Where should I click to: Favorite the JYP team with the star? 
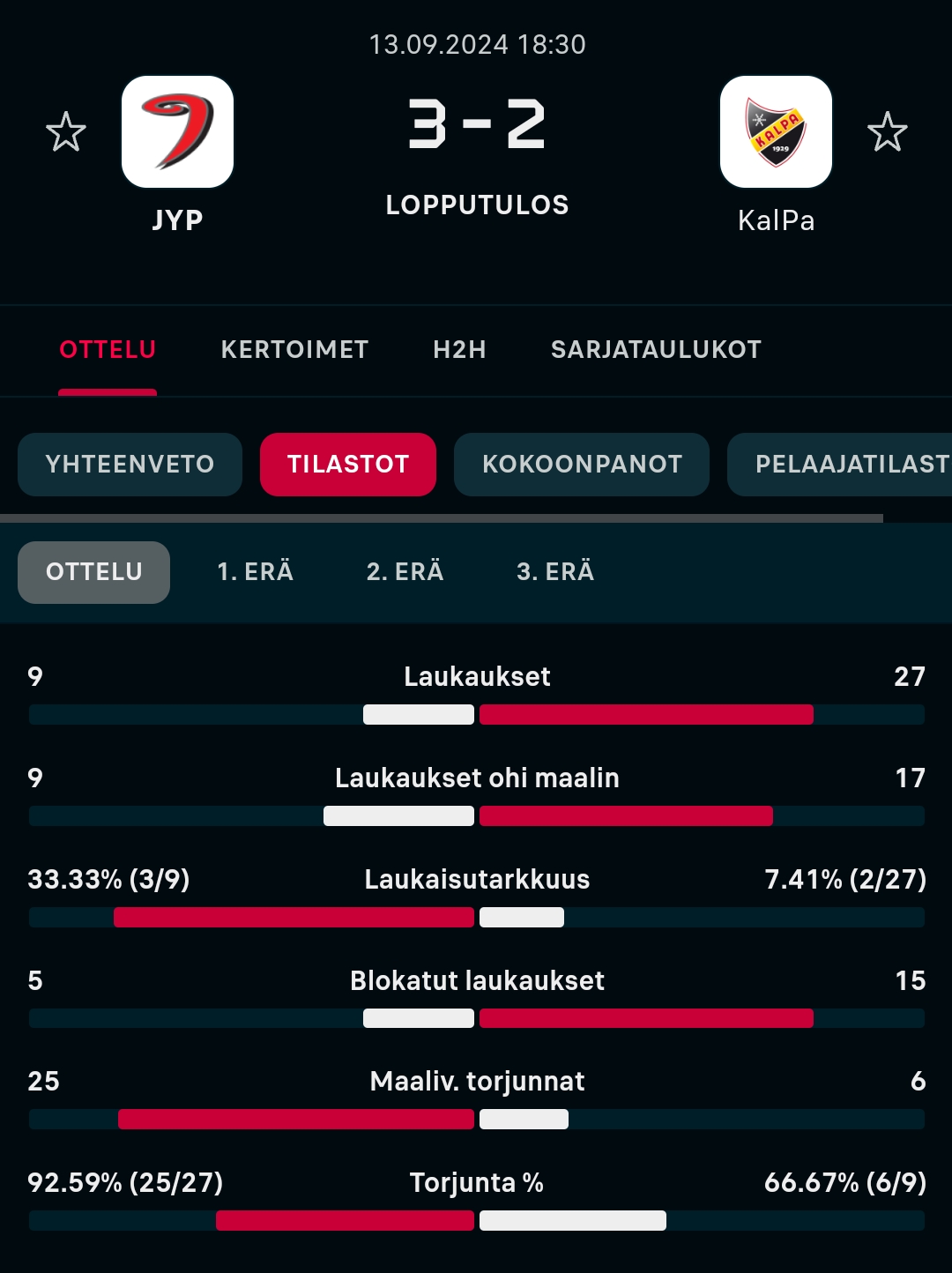point(66,132)
